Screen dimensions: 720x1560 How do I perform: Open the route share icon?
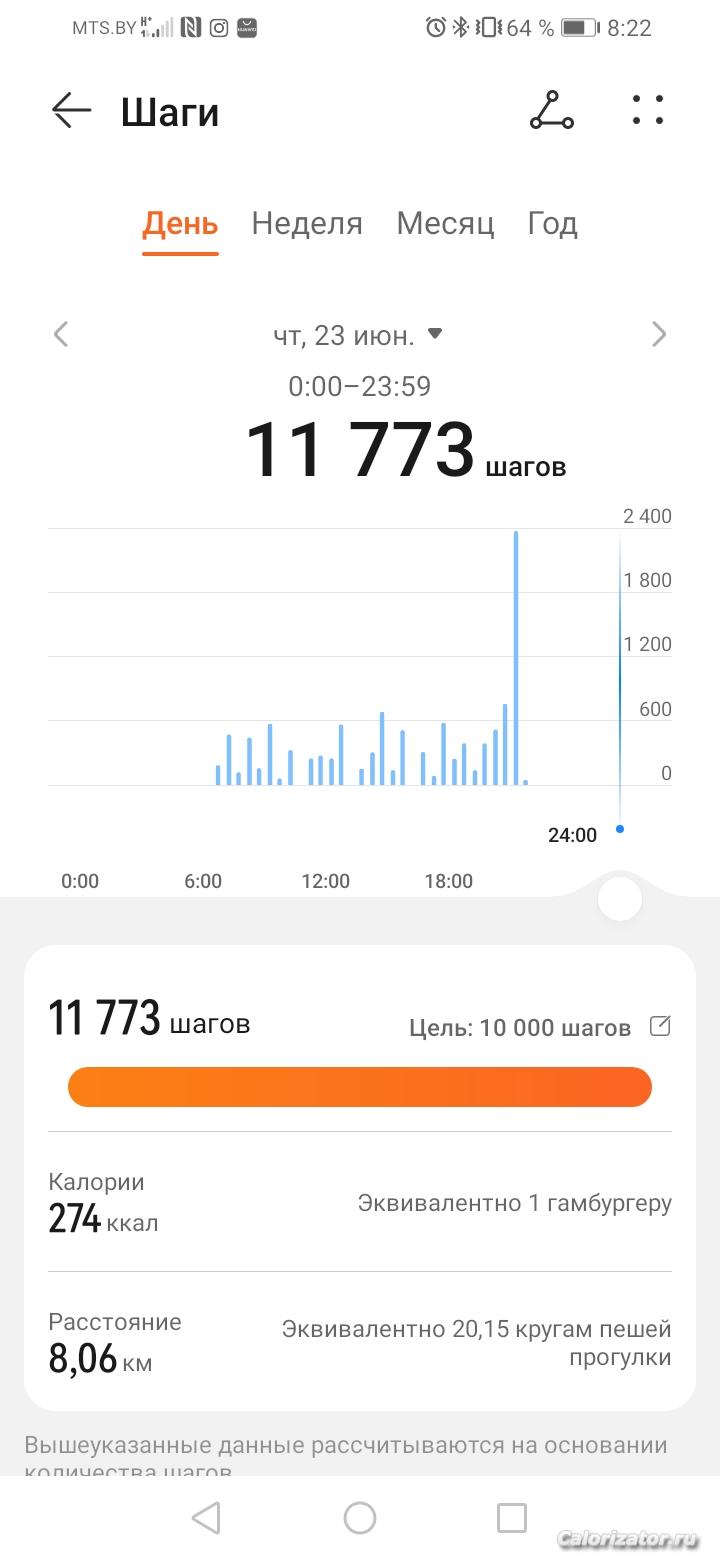click(x=551, y=111)
